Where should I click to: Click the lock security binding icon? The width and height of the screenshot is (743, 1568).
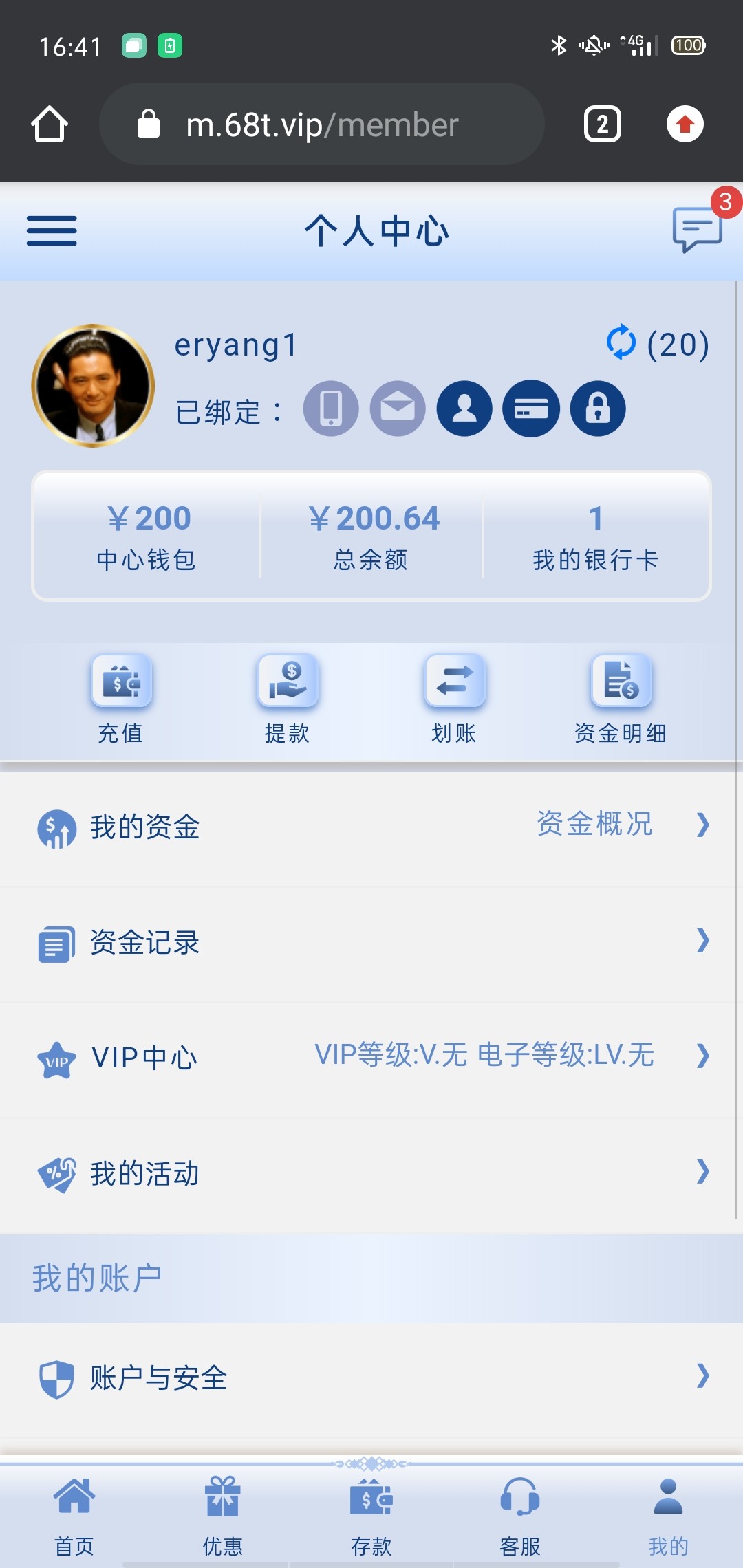[x=598, y=409]
